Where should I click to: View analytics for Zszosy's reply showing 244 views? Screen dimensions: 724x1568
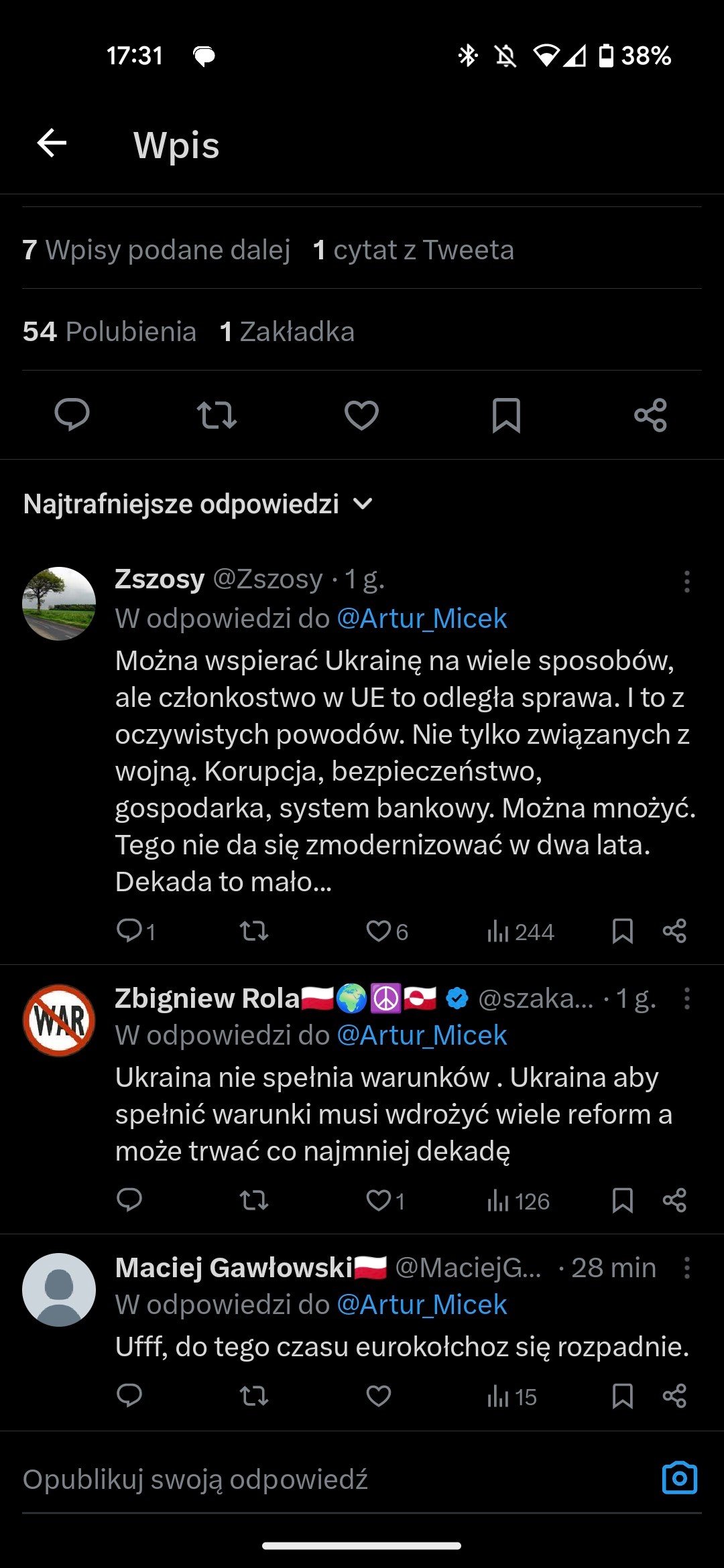pos(520,931)
